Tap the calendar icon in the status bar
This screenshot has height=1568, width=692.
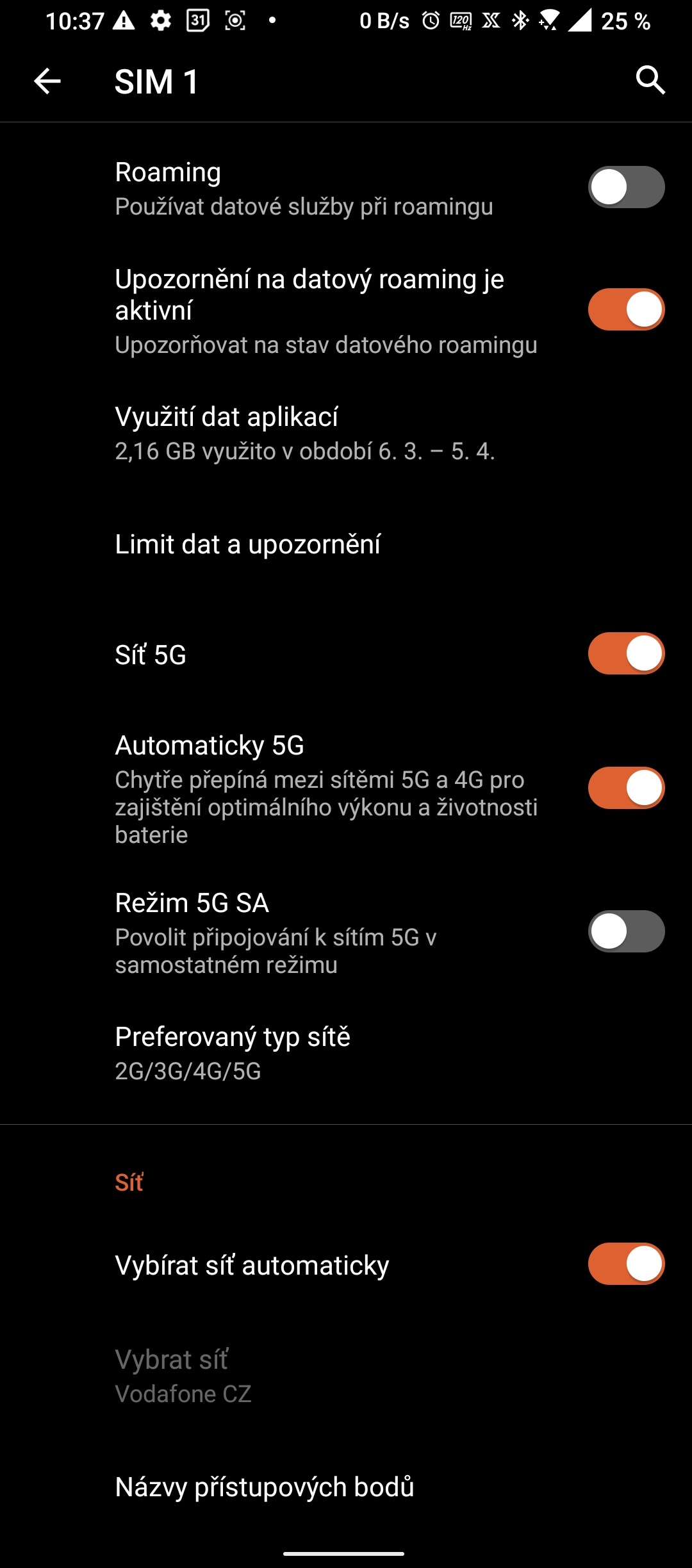pos(197,21)
